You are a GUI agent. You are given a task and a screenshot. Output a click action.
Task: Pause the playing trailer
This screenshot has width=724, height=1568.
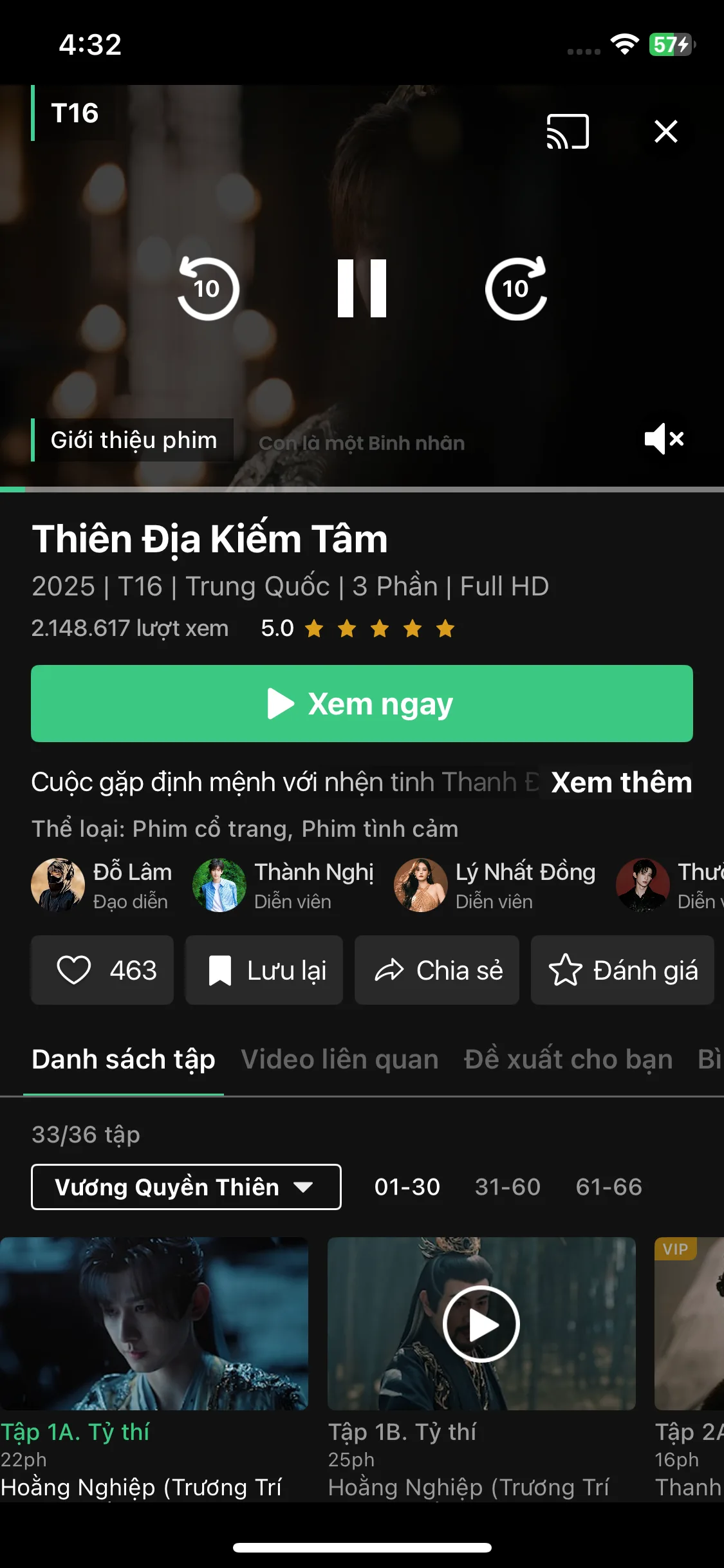[362, 289]
